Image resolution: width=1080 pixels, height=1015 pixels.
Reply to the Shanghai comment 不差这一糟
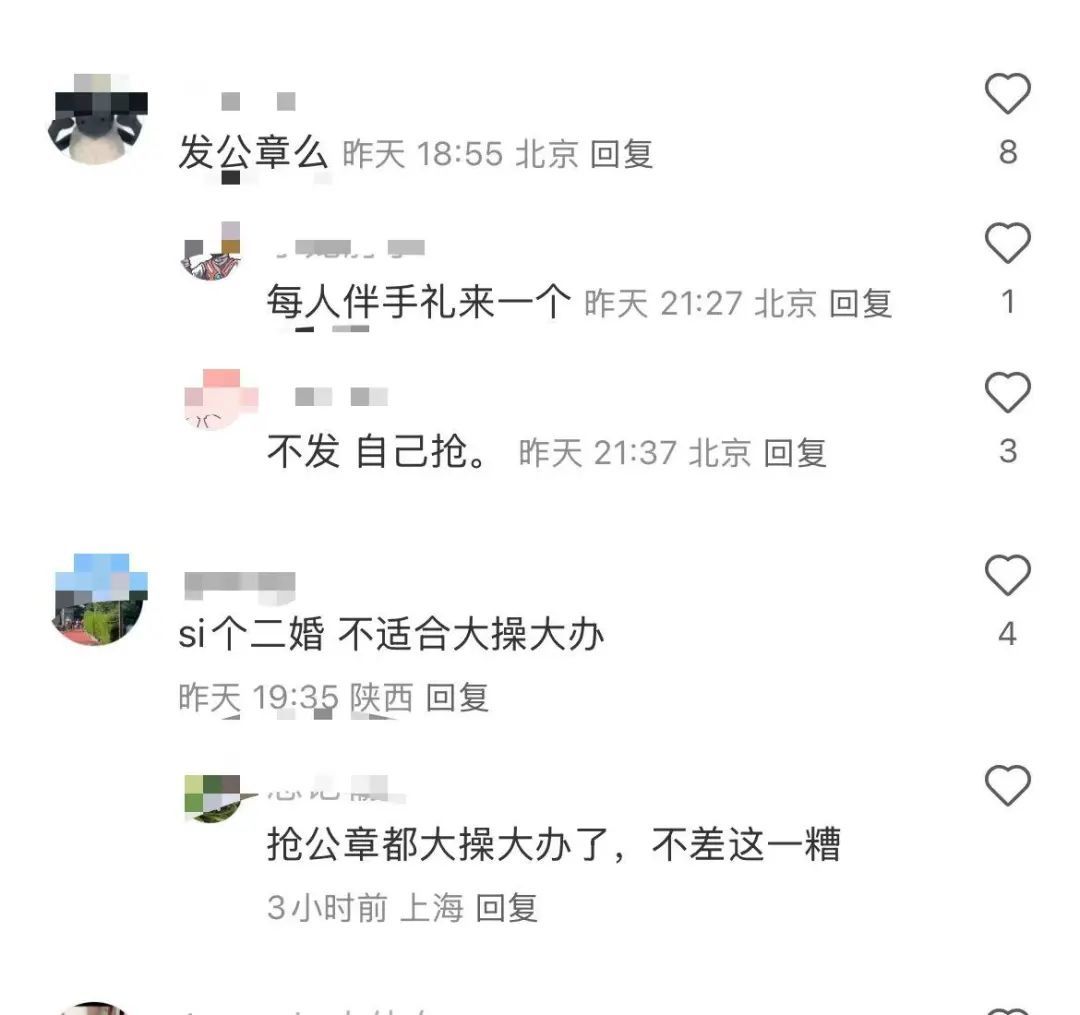click(506, 908)
